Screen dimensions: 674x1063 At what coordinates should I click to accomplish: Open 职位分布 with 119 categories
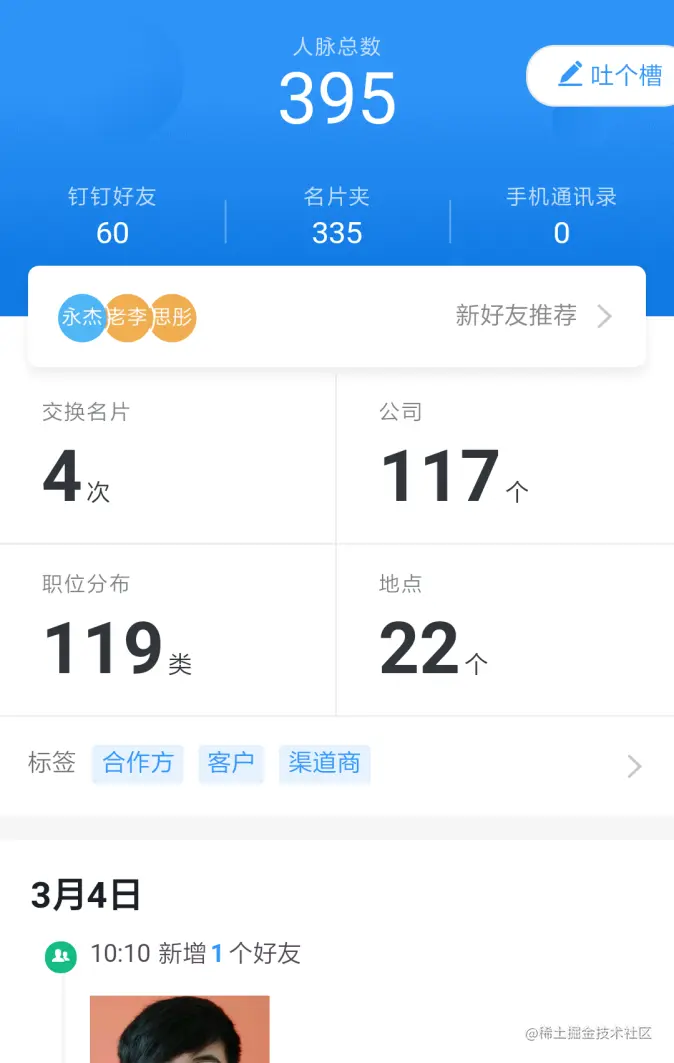pyautogui.click(x=167, y=630)
